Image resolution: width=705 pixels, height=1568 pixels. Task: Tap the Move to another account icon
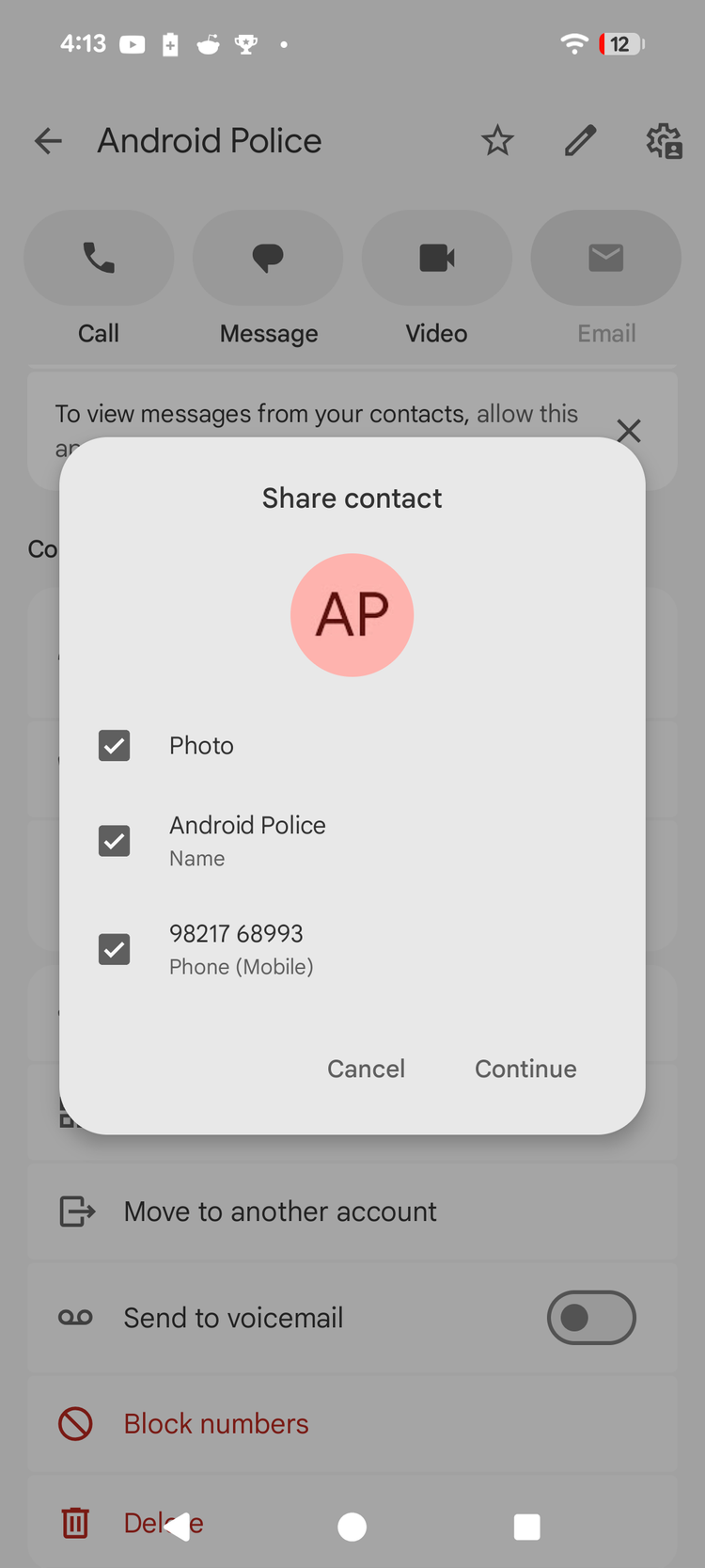[x=75, y=1211]
